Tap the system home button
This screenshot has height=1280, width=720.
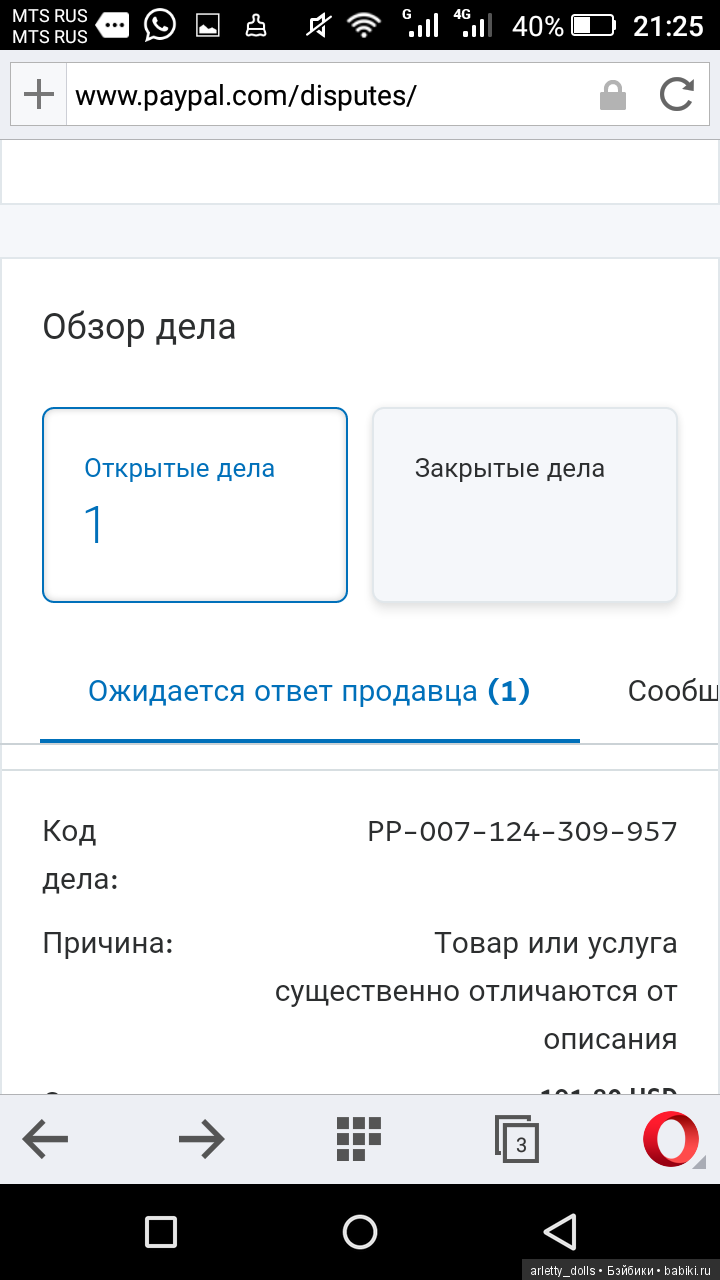click(x=360, y=1232)
